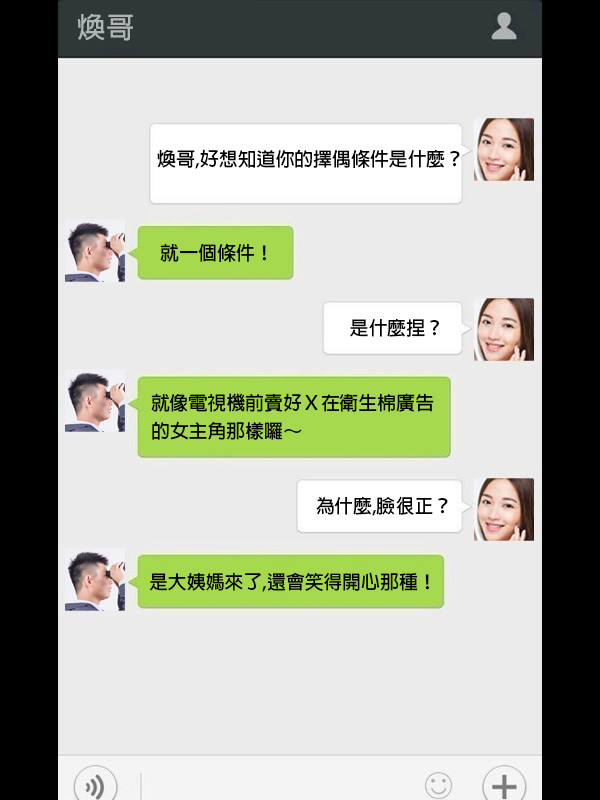Screen dimensions: 600x800
Task: Open the emoji picker
Action: 438,785
